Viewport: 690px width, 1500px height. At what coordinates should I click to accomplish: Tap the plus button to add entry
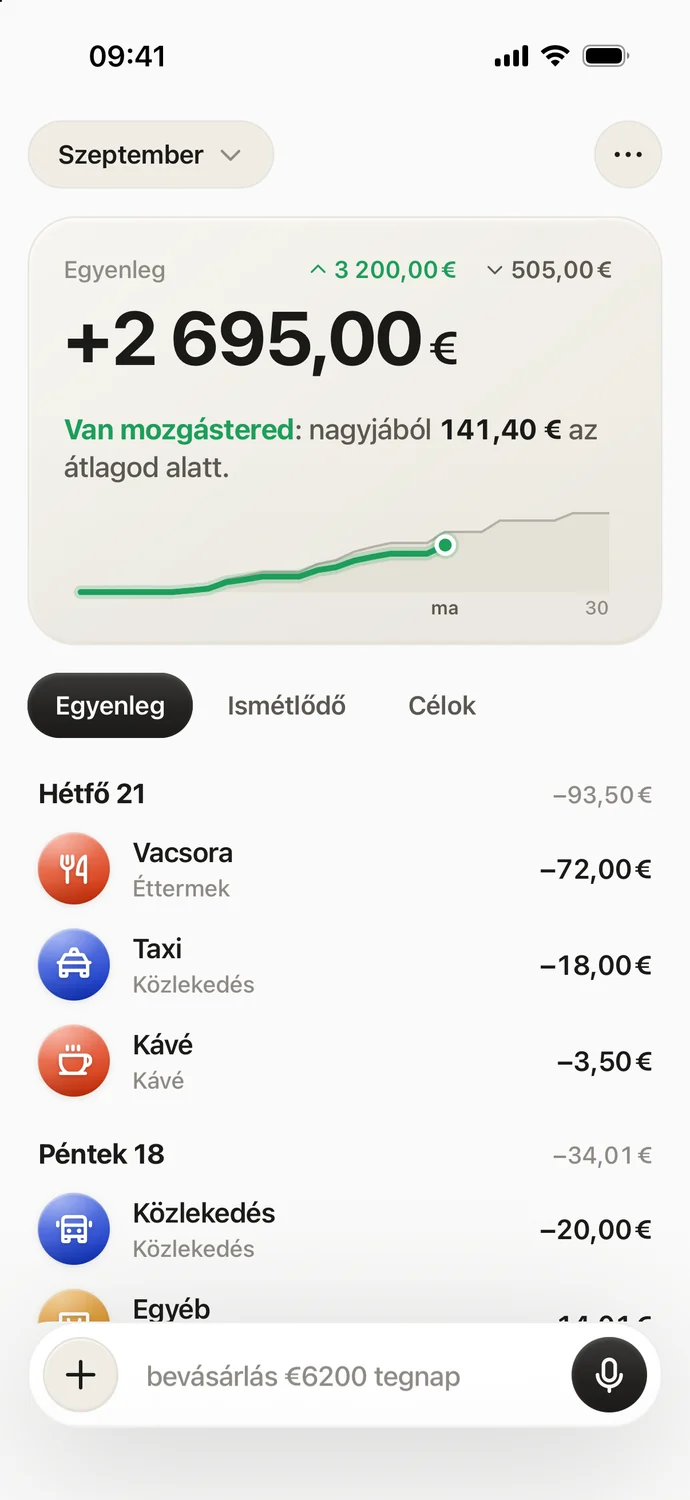[x=81, y=1375]
